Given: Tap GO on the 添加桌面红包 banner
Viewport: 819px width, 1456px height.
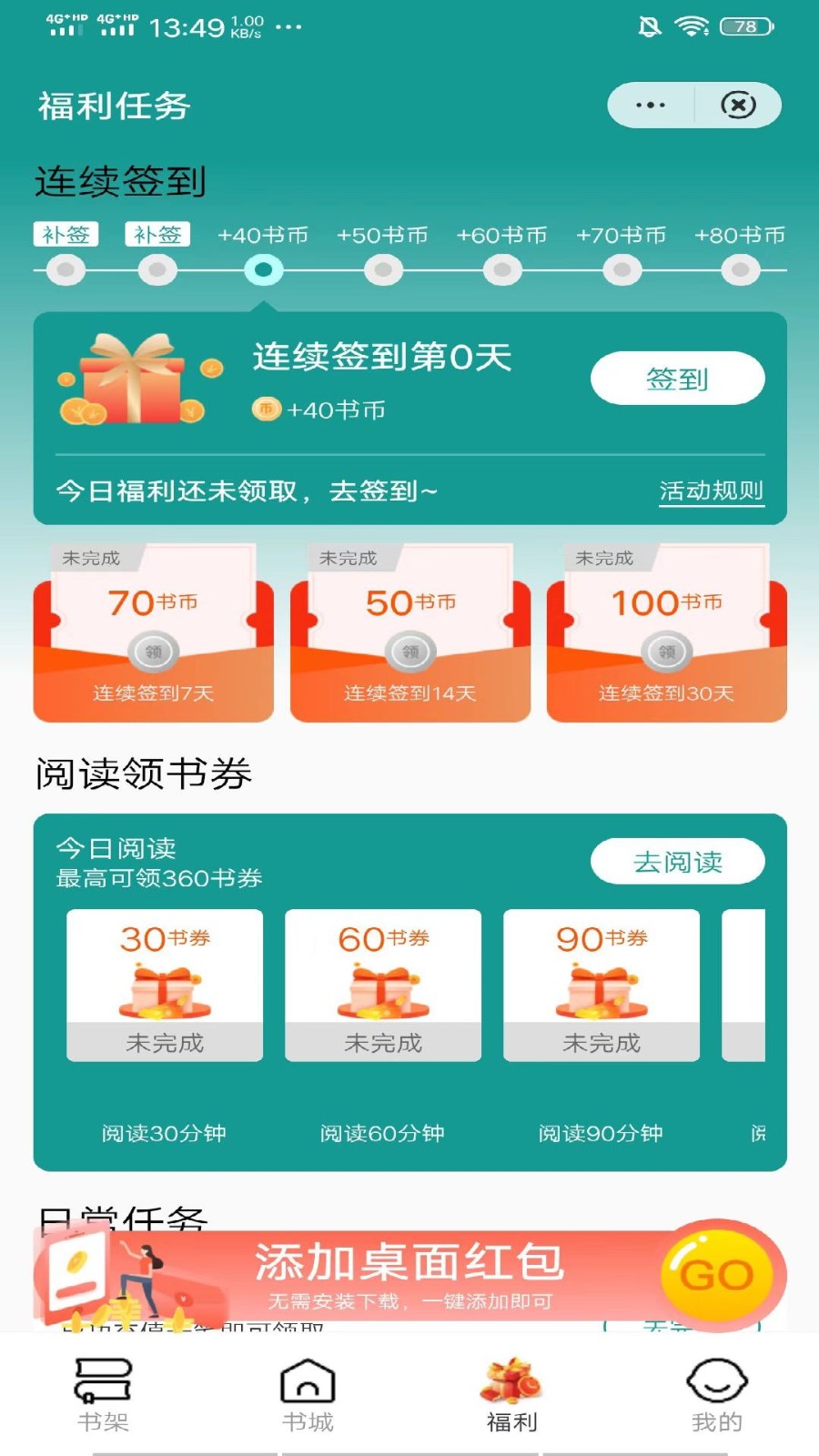Looking at the screenshot, I should [716, 1276].
